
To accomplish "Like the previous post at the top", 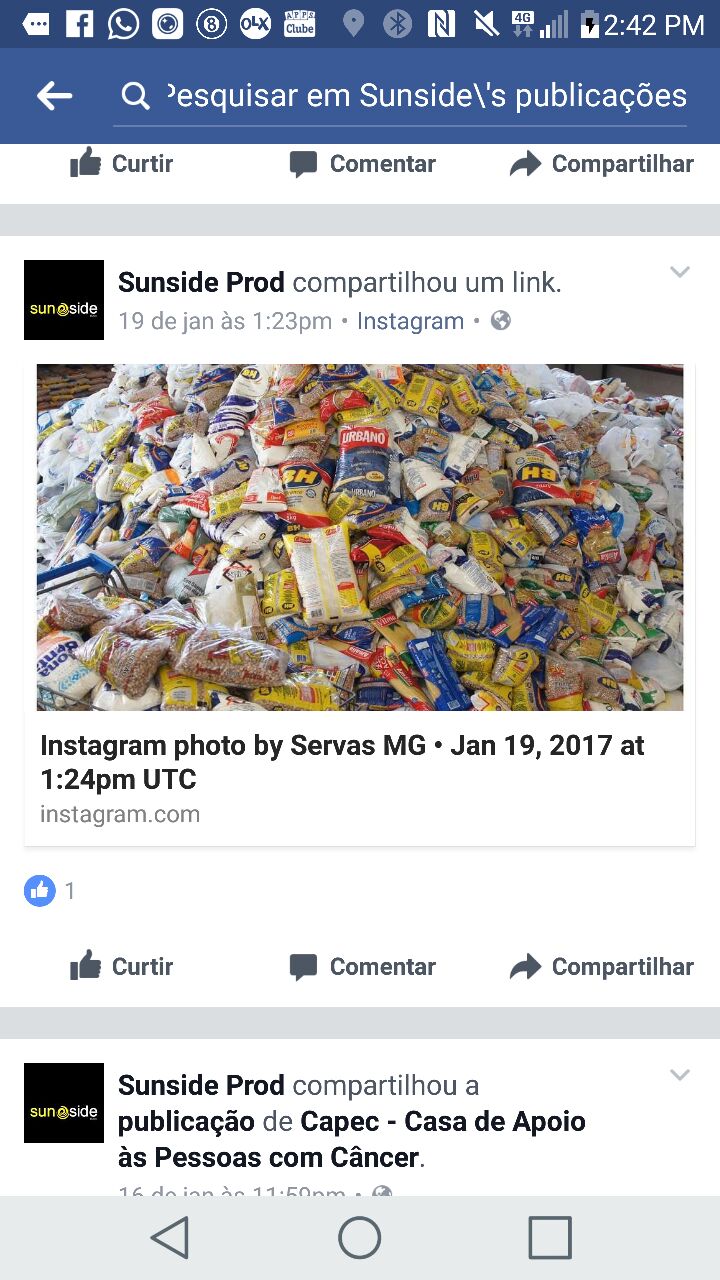I will pos(122,164).
